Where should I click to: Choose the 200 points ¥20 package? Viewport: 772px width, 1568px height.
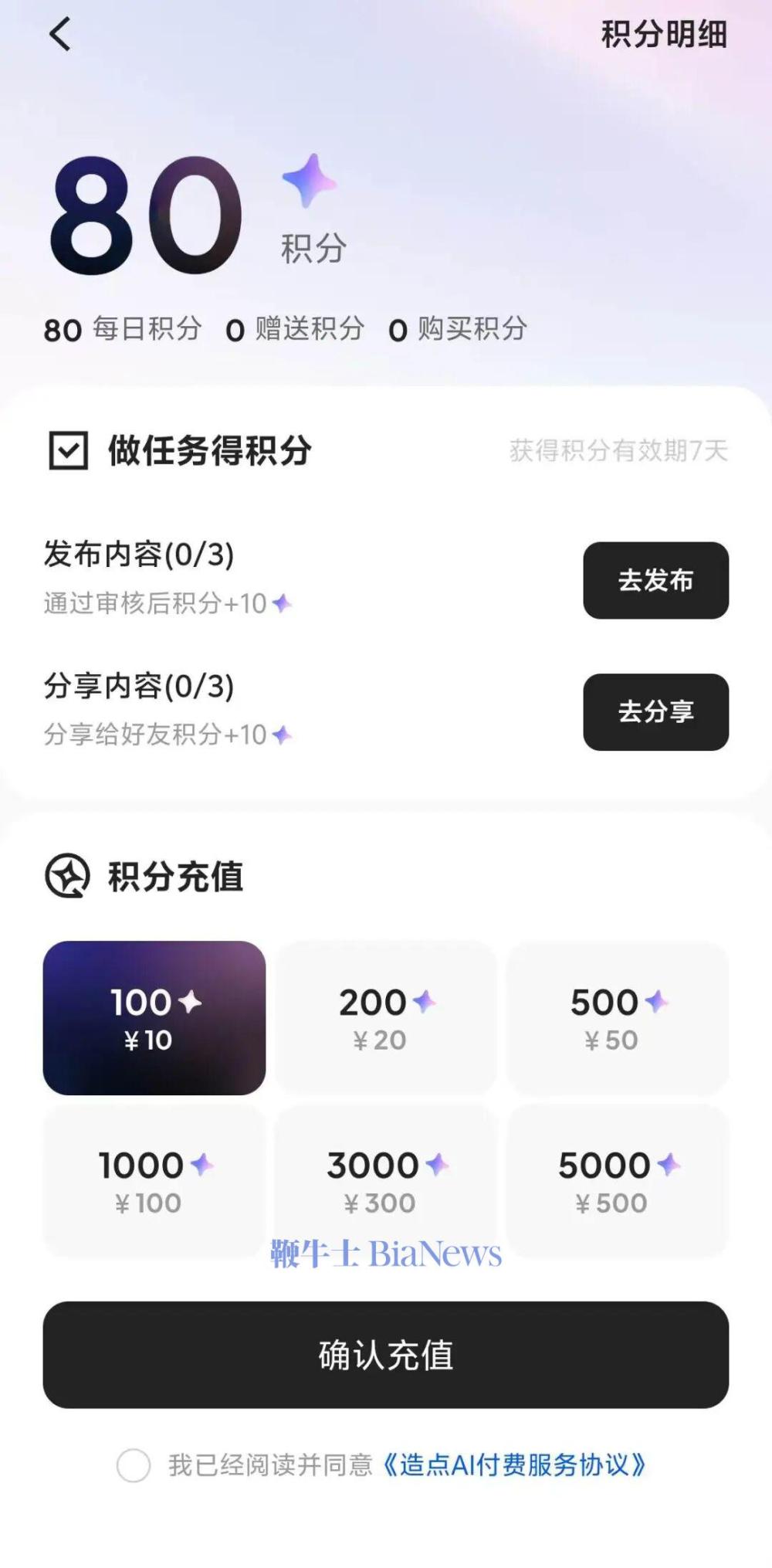tap(386, 1017)
